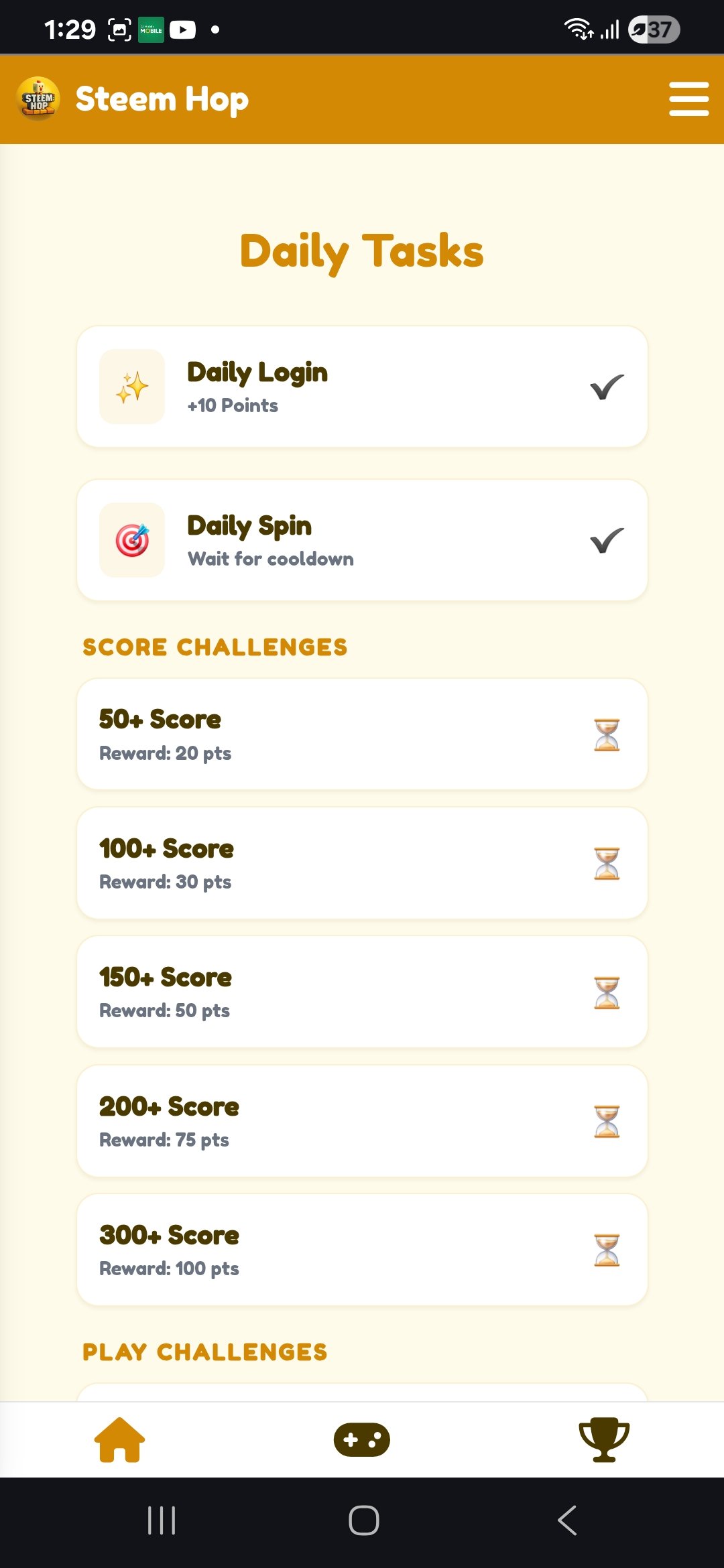Open the 50+ Score challenge
This screenshot has height=1568, width=724.
coord(362,734)
